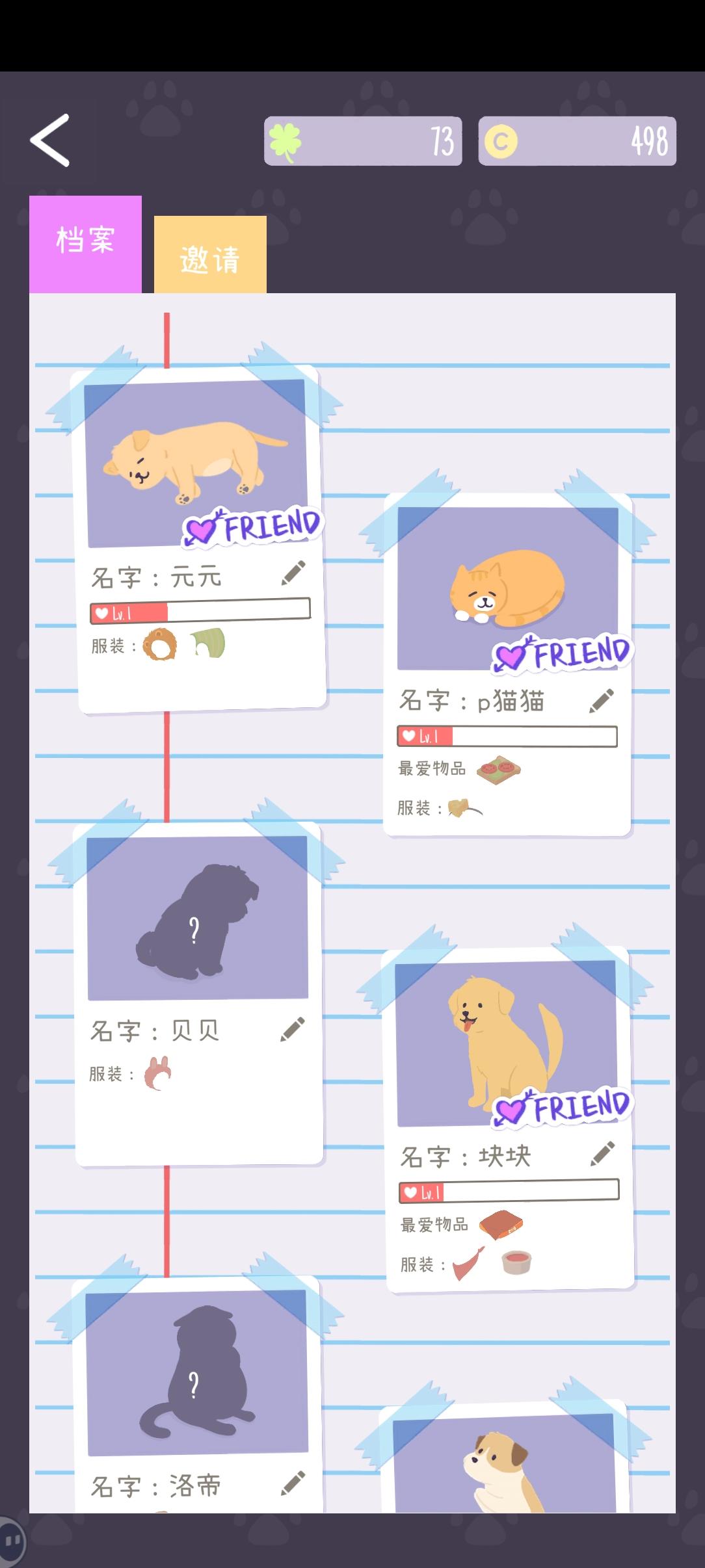Edit 元元's name with the pencil
The image size is (705, 1568).
pos(294,573)
